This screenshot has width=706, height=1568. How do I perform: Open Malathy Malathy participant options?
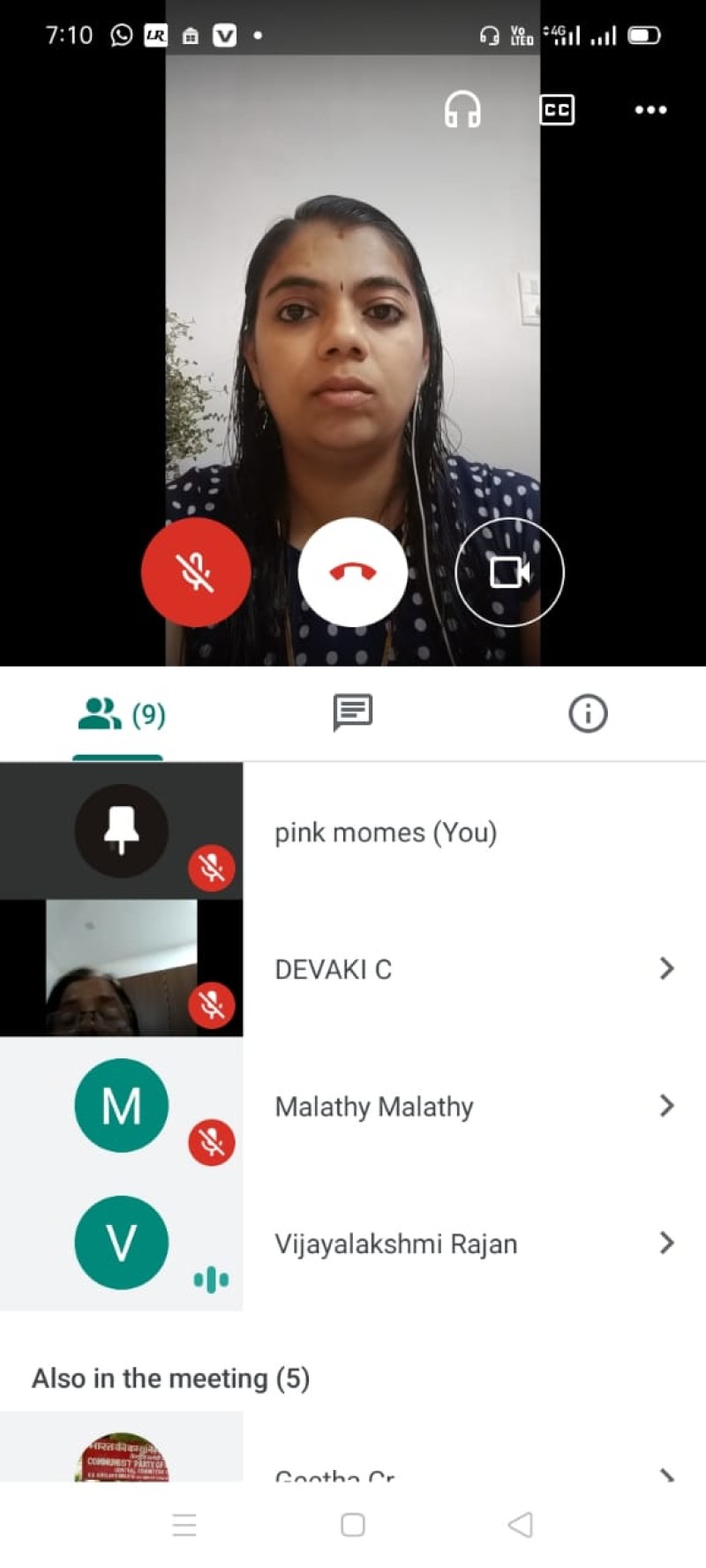coord(666,1106)
